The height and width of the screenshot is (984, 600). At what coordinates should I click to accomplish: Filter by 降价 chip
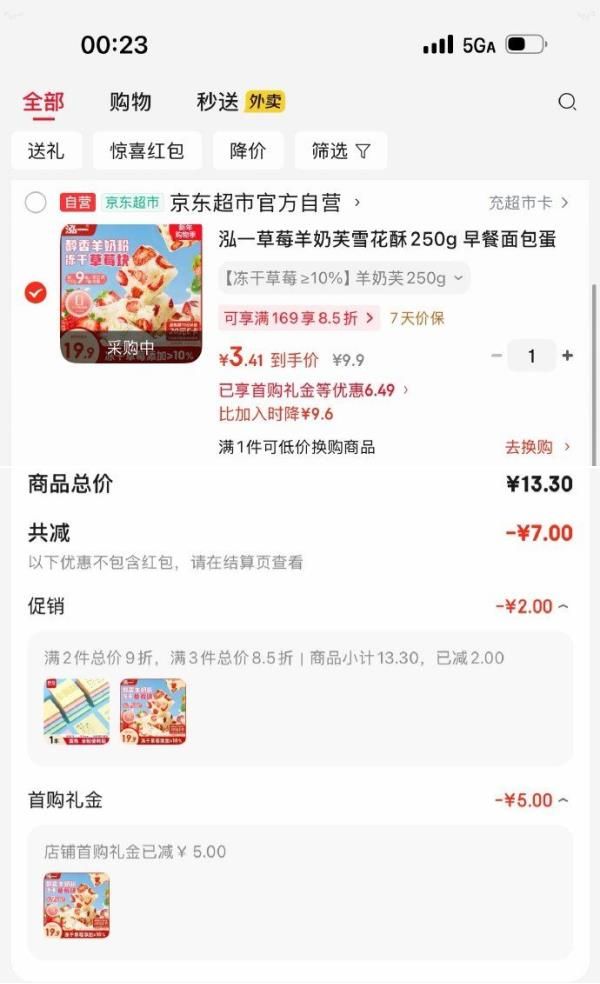(248, 151)
